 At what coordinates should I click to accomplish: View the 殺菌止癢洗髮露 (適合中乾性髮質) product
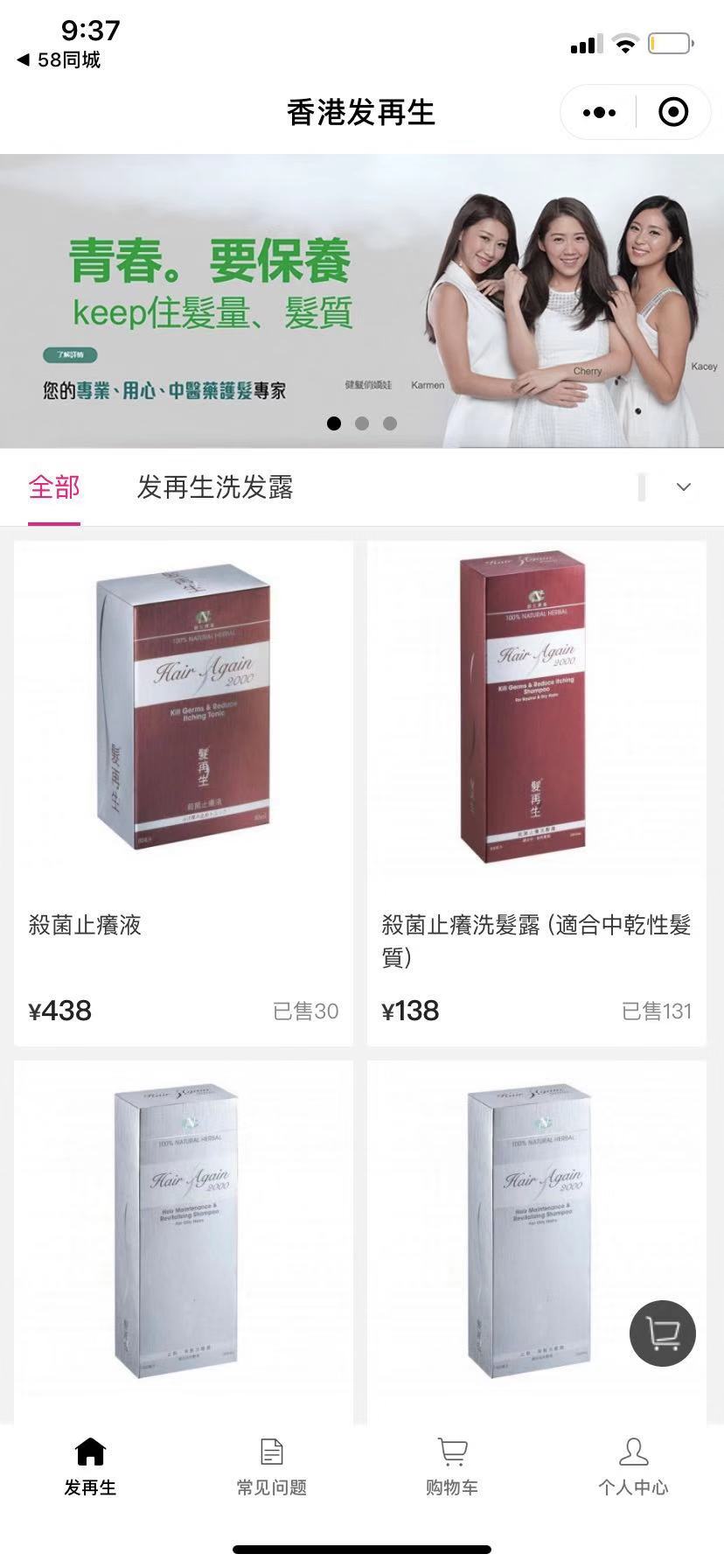536,793
